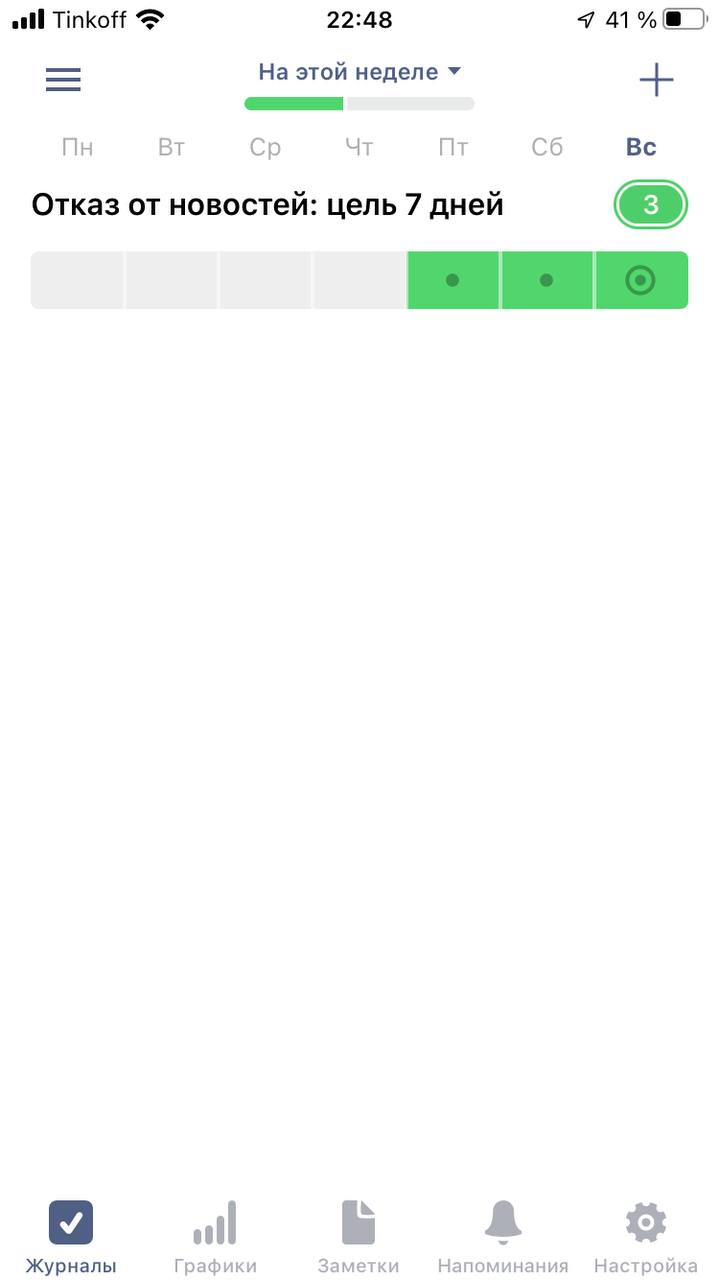Expand the 'На этой неделе' period dropdown
Viewport: 719px width, 1280px height.
point(359,72)
